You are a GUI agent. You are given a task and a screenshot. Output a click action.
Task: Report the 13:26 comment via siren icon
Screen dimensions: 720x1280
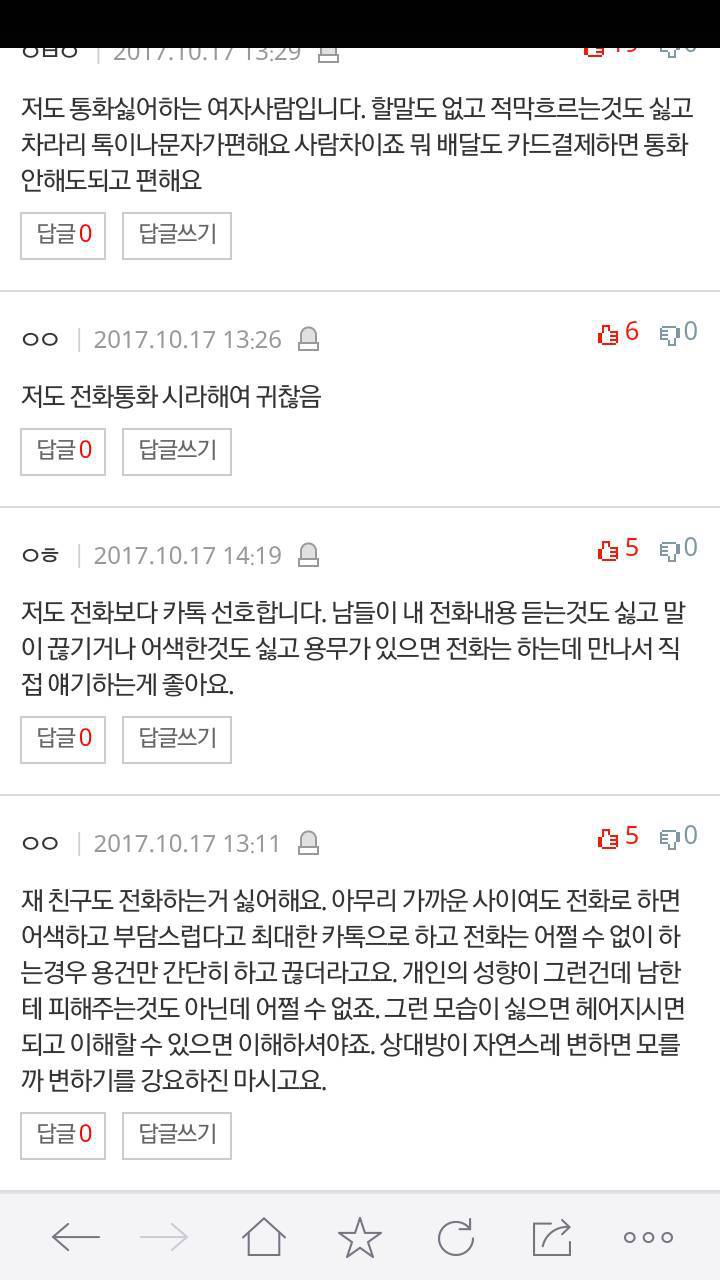pyautogui.click(x=308, y=340)
